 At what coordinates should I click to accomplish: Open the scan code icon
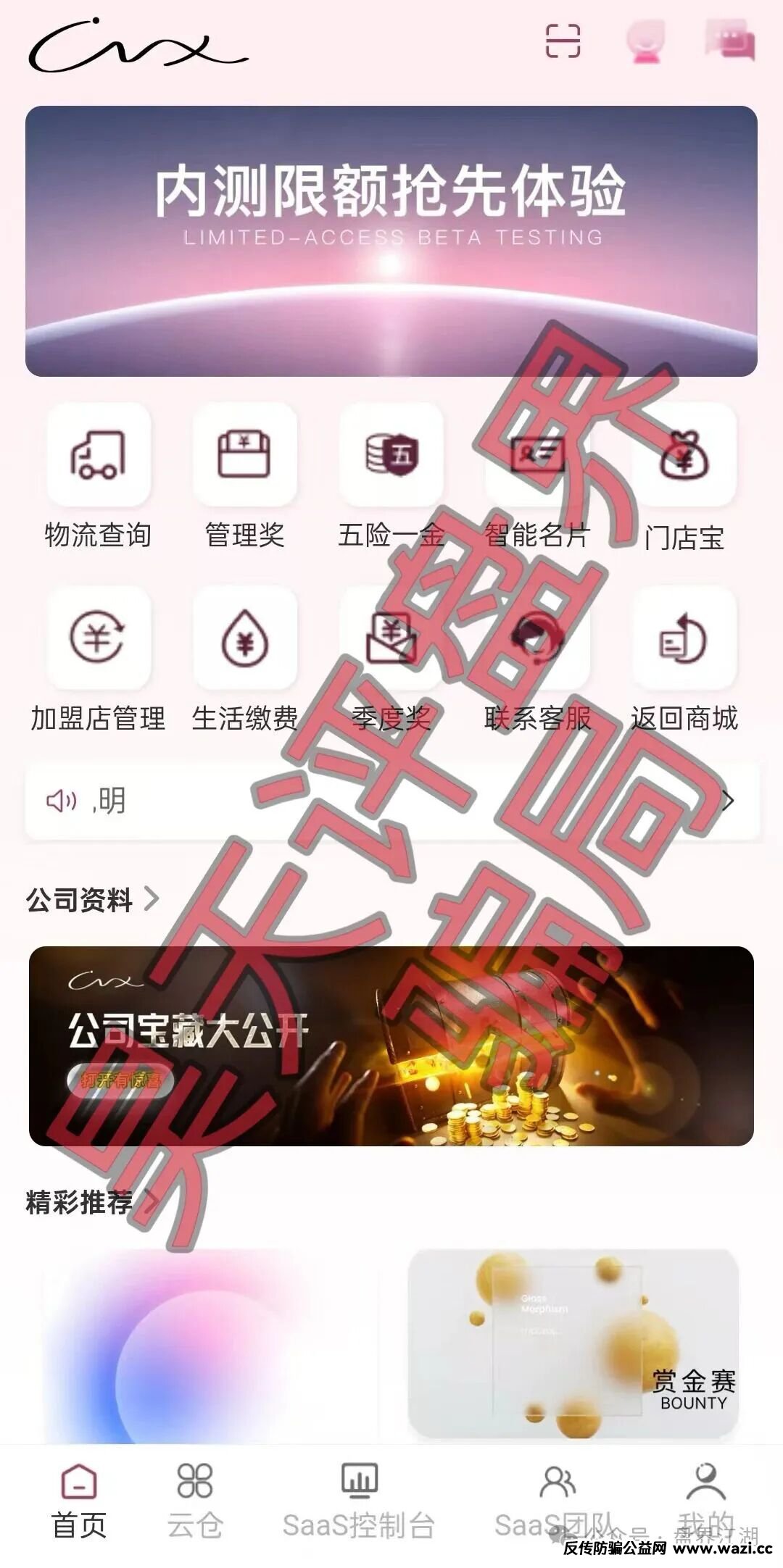coord(563,41)
